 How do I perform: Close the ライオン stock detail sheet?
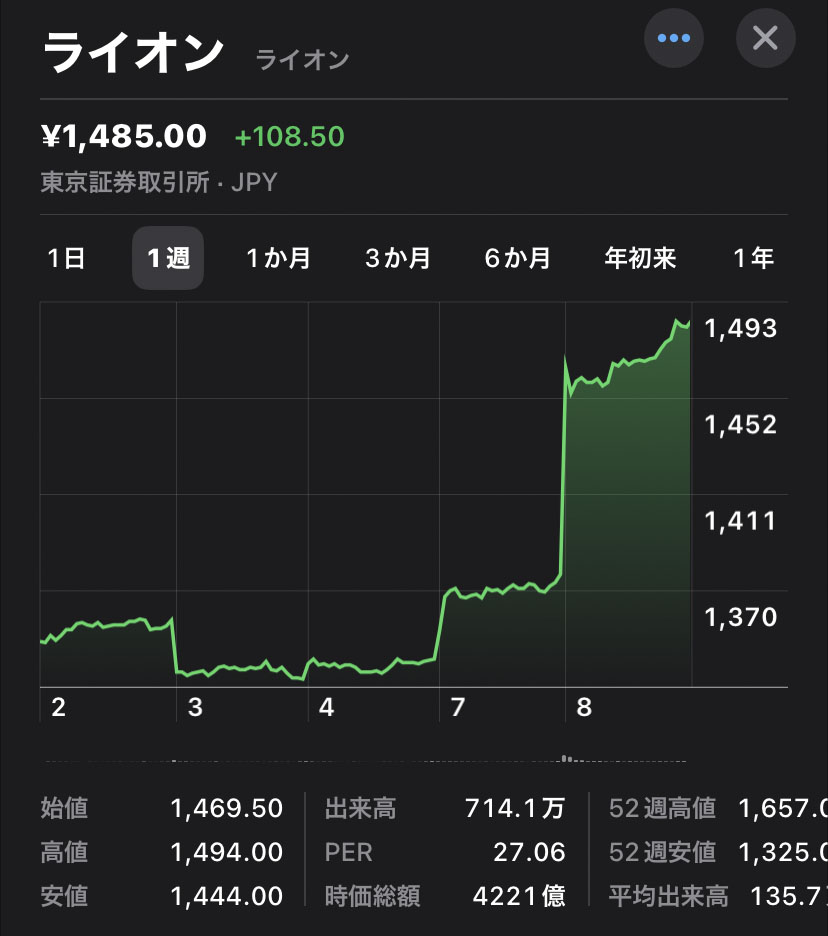point(765,38)
